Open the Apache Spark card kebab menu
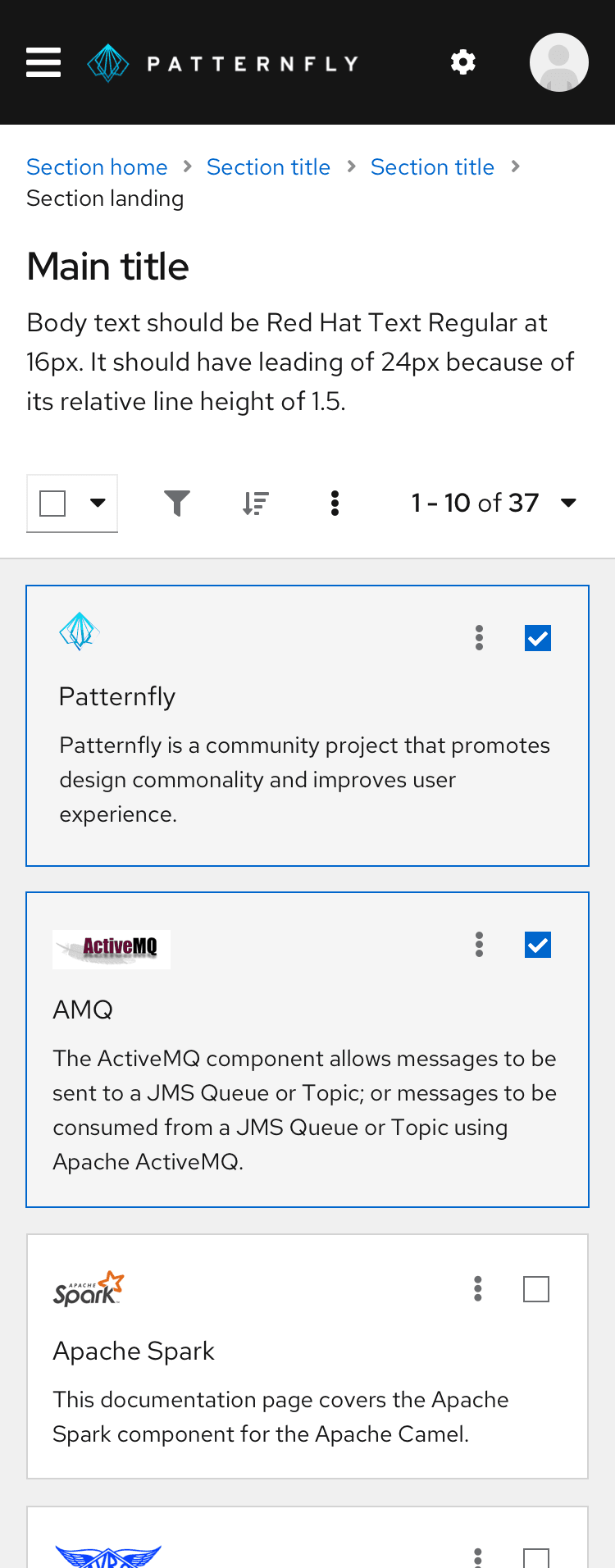 click(478, 1289)
